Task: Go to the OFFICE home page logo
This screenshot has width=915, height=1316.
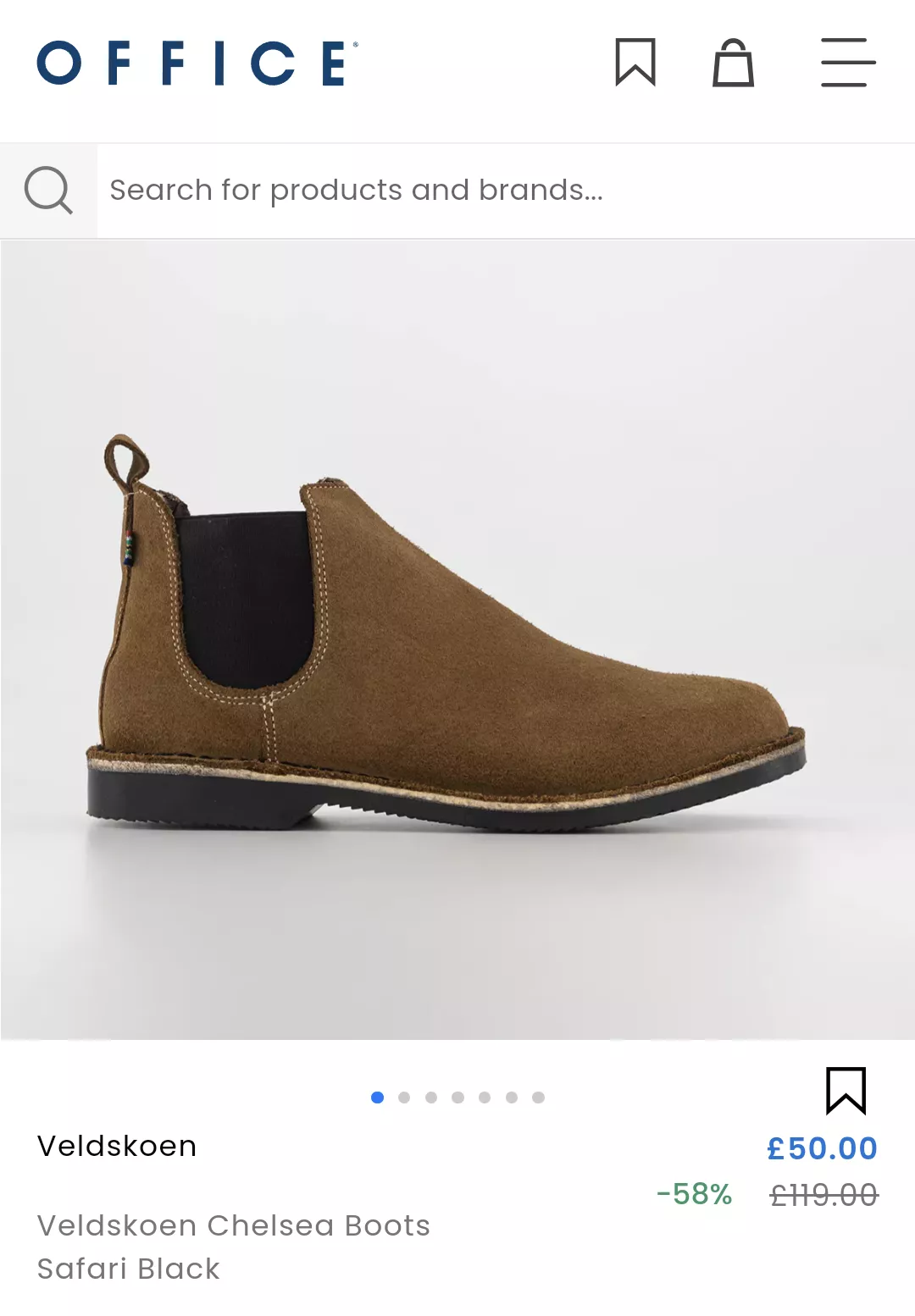Action: click(197, 64)
